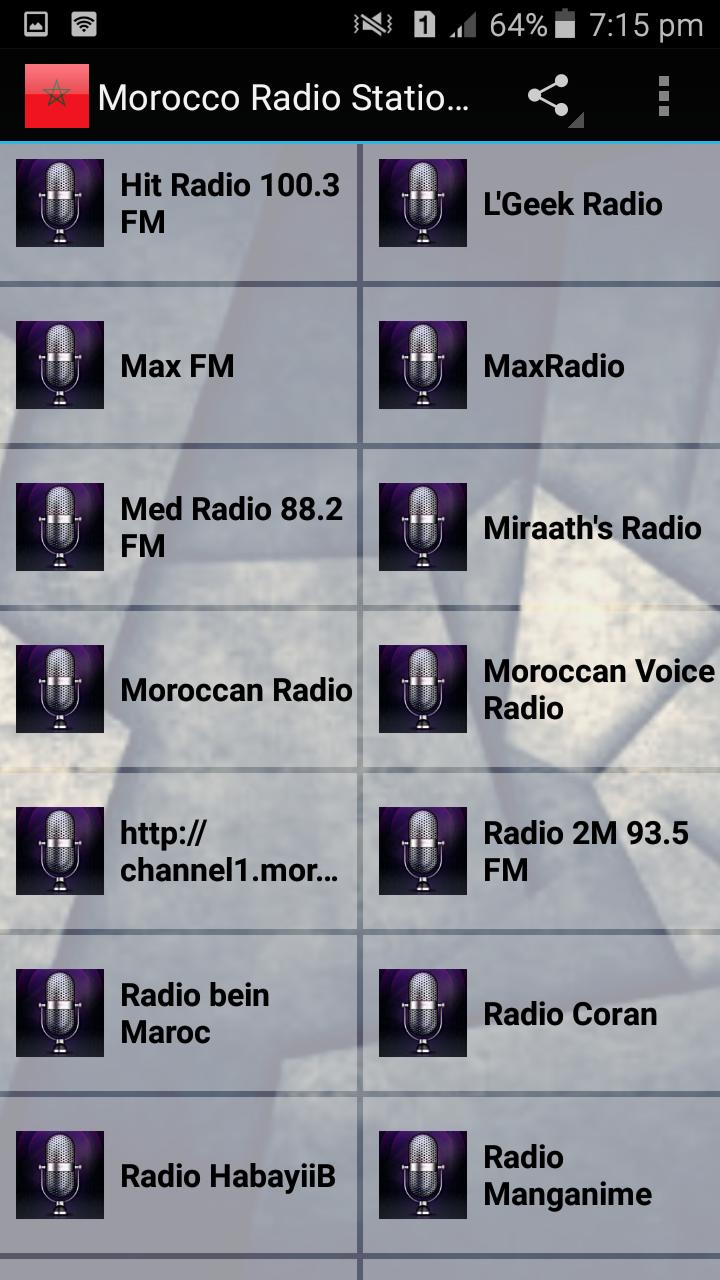Tap the Share icon in the action bar

[546, 96]
